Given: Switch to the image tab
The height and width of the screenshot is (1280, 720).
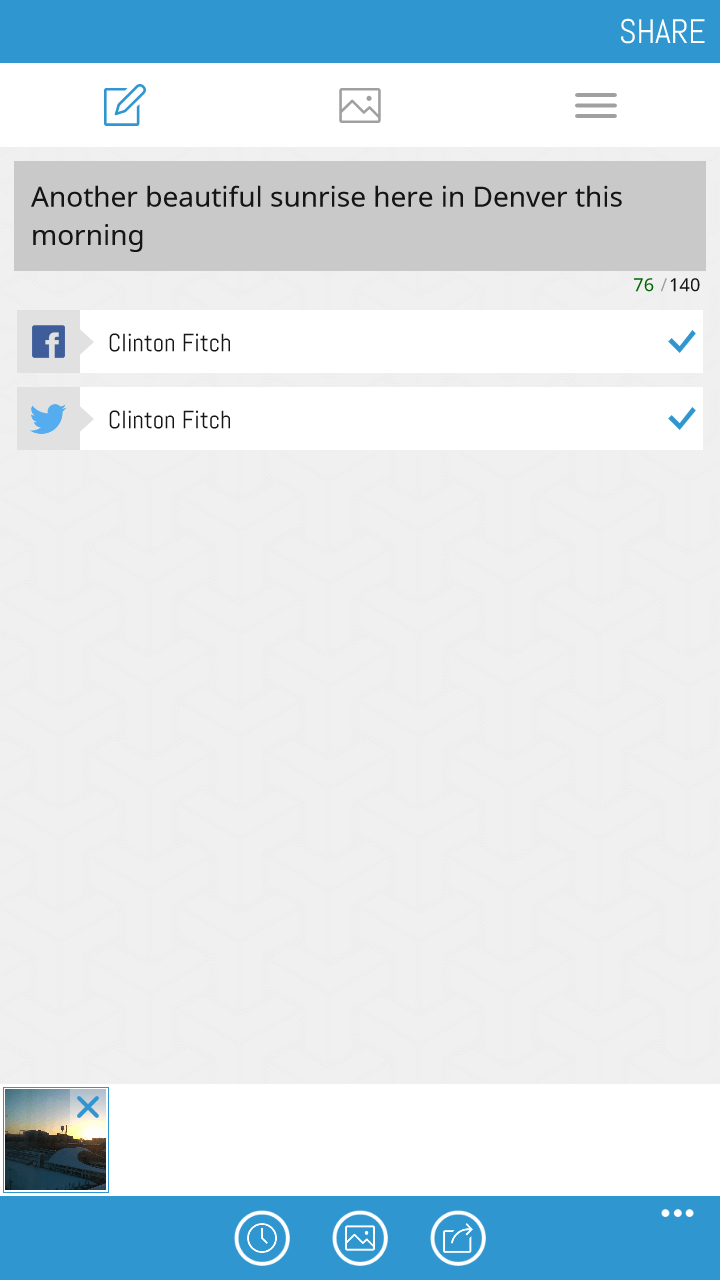Looking at the screenshot, I should [360, 105].
